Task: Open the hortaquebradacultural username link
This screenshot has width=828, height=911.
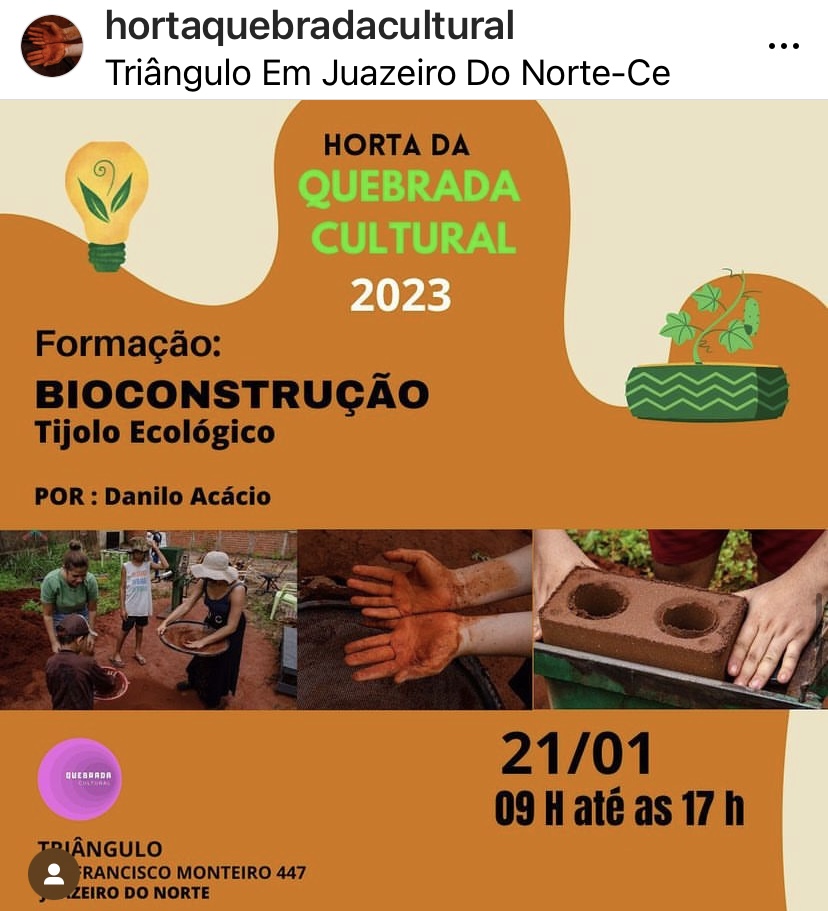Action: pyautogui.click(x=309, y=26)
